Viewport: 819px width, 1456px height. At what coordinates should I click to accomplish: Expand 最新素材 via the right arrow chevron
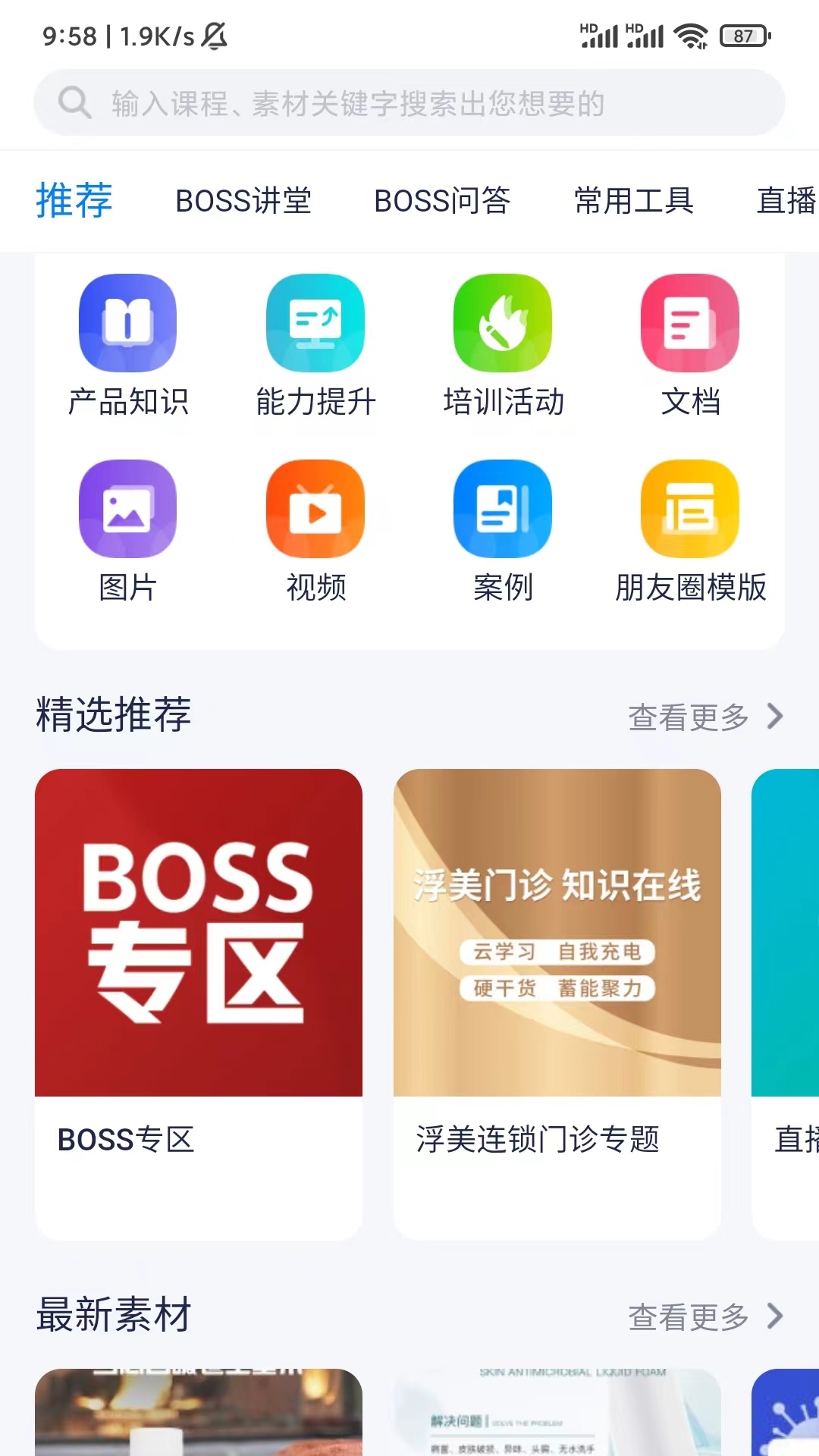775,1314
